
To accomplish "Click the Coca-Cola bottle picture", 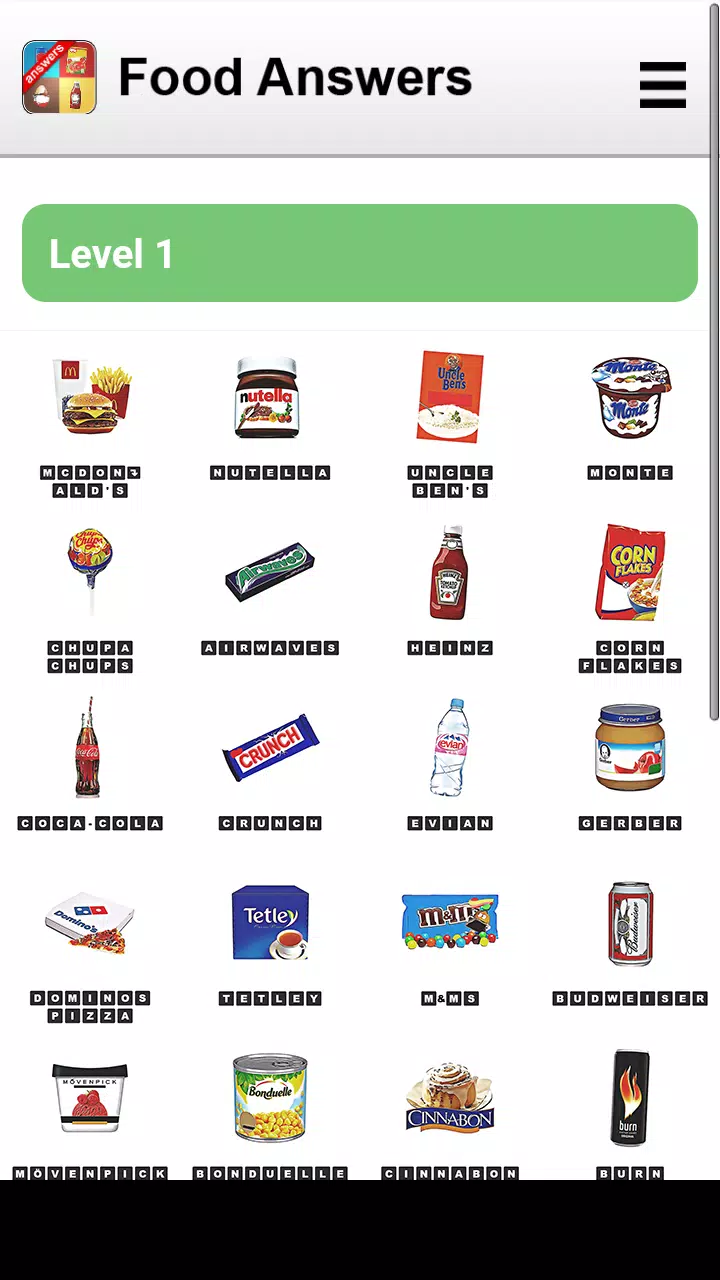I will point(90,747).
